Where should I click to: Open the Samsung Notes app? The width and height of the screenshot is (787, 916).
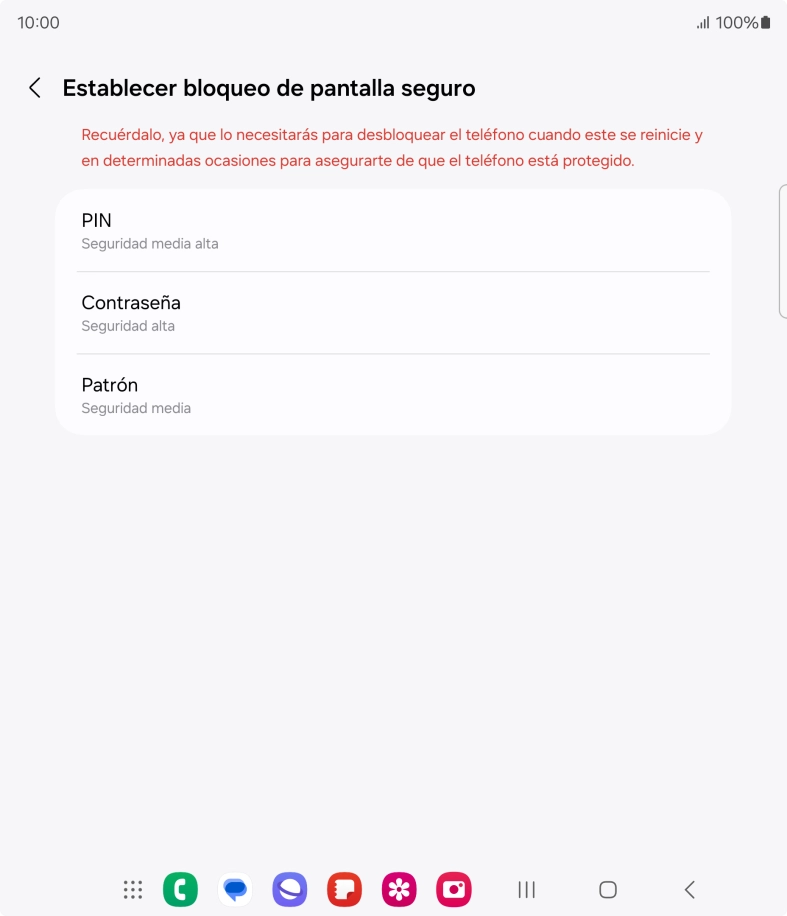point(344,888)
